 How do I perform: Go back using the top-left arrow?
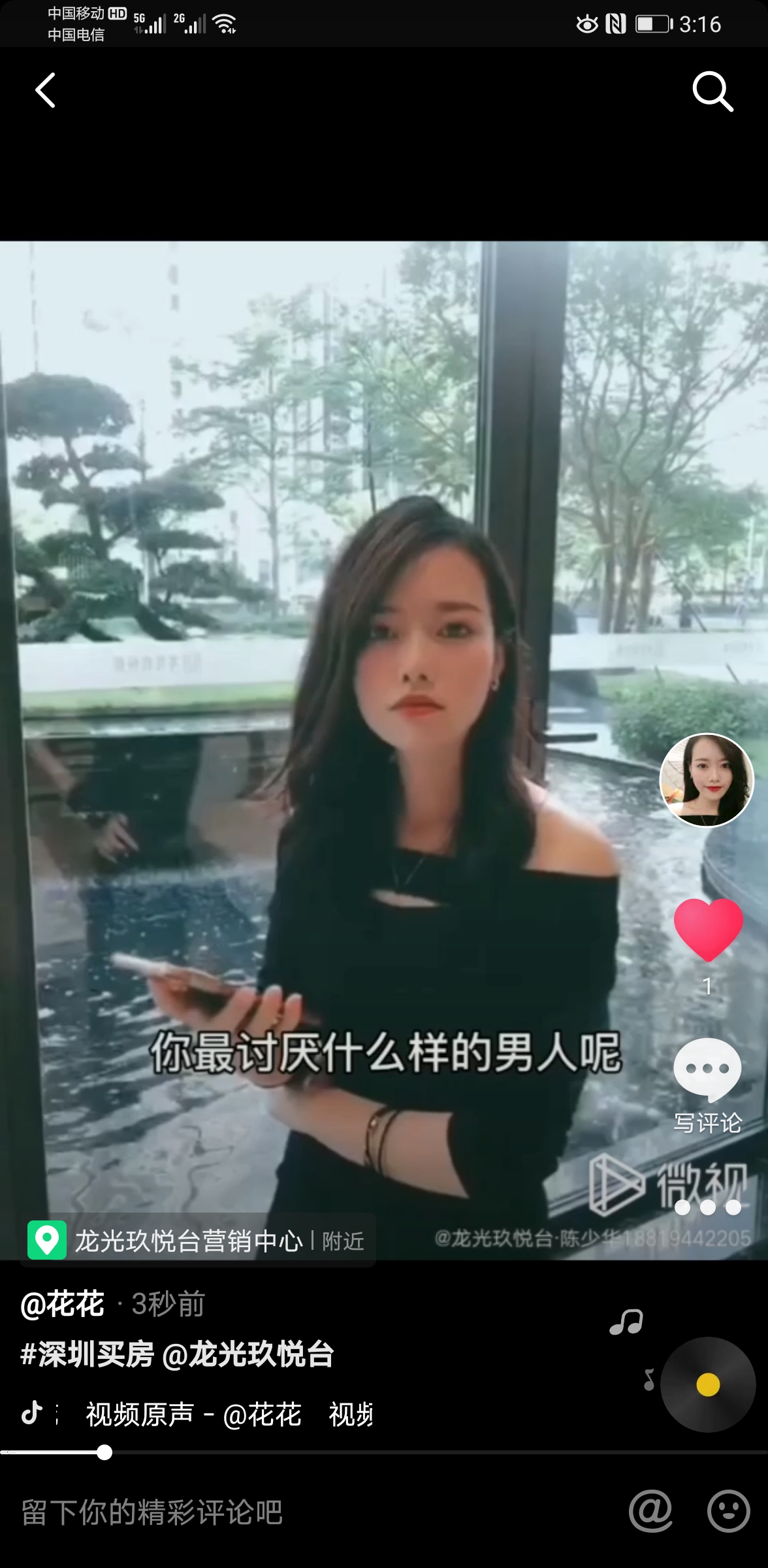coord(45,90)
